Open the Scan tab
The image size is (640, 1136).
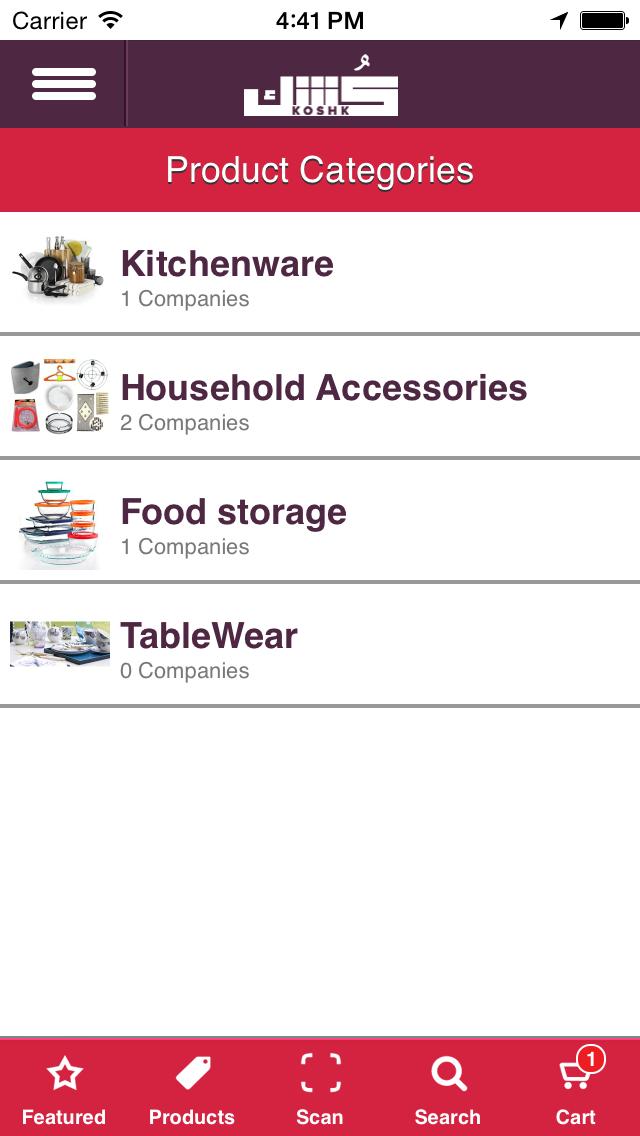coord(320,1089)
